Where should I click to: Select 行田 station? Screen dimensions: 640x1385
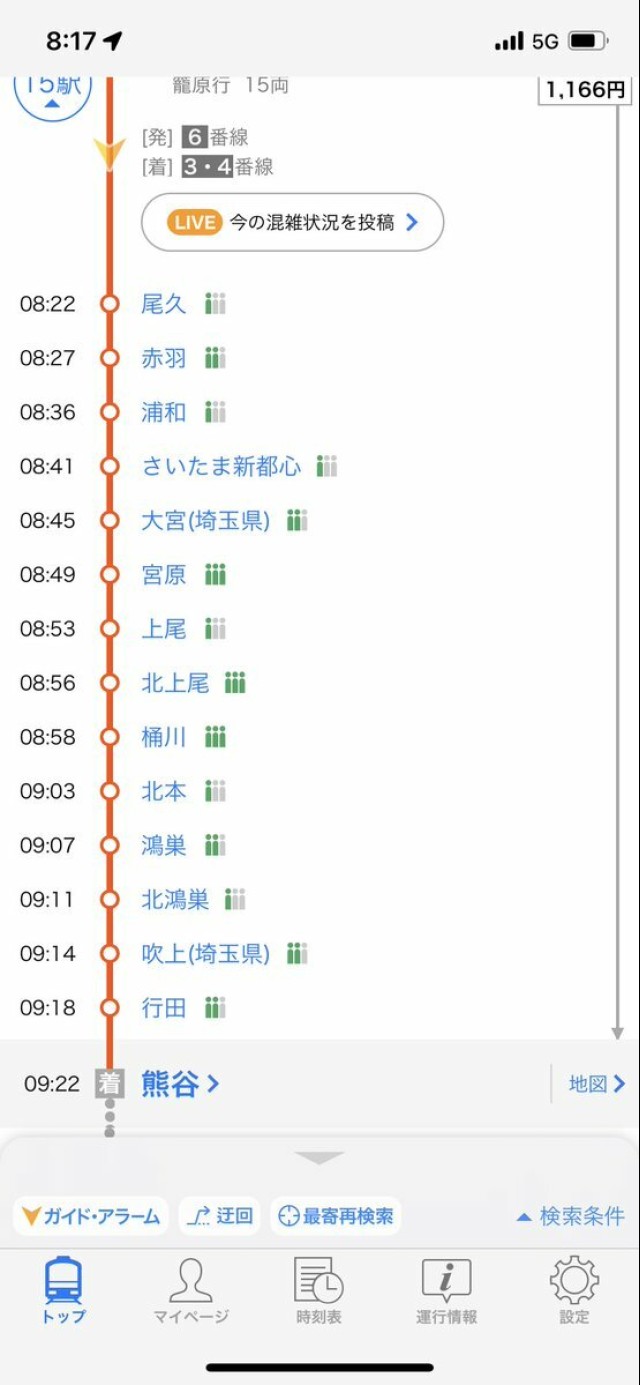pos(164,1007)
